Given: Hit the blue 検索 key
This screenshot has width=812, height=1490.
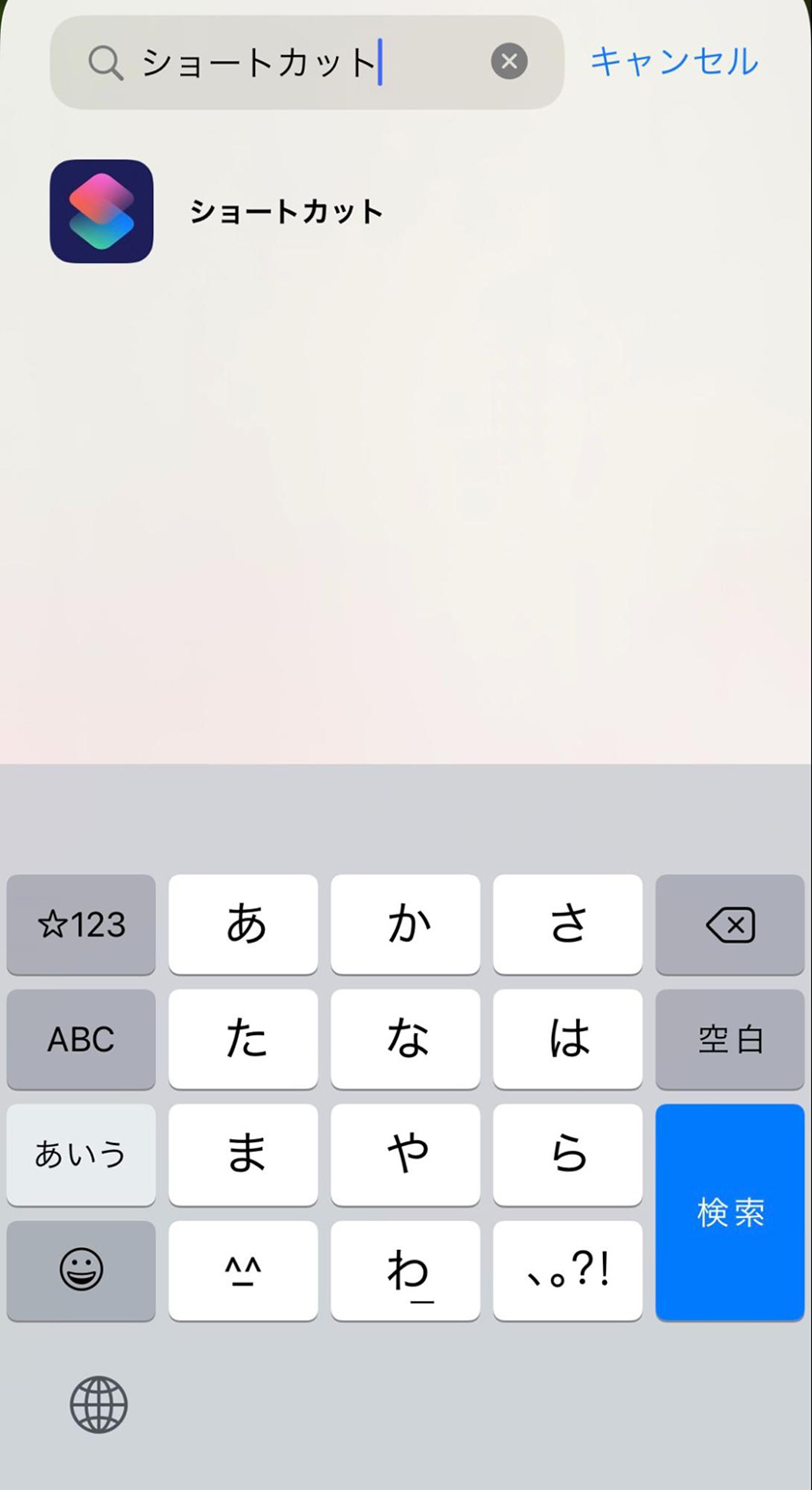Looking at the screenshot, I should [729, 1211].
